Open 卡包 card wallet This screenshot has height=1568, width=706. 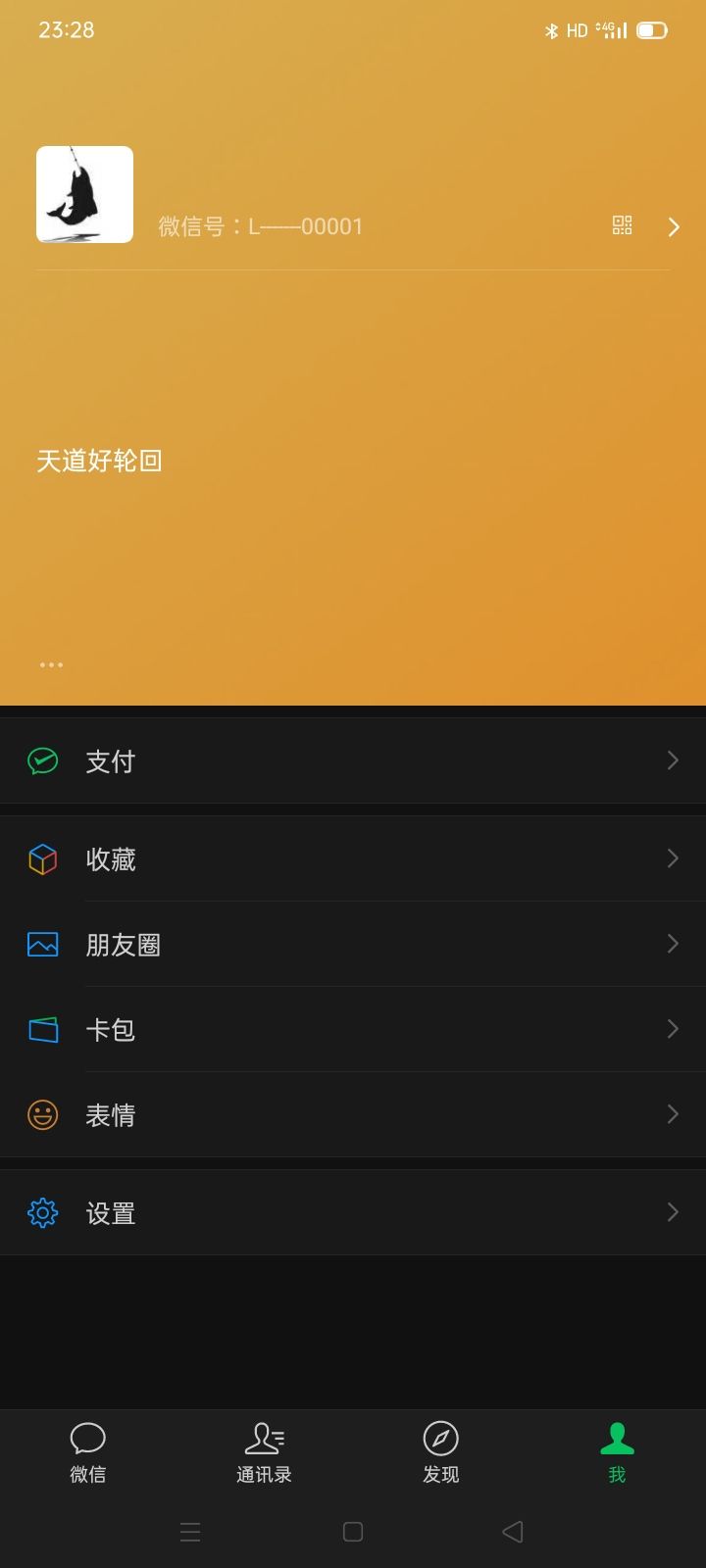353,1029
